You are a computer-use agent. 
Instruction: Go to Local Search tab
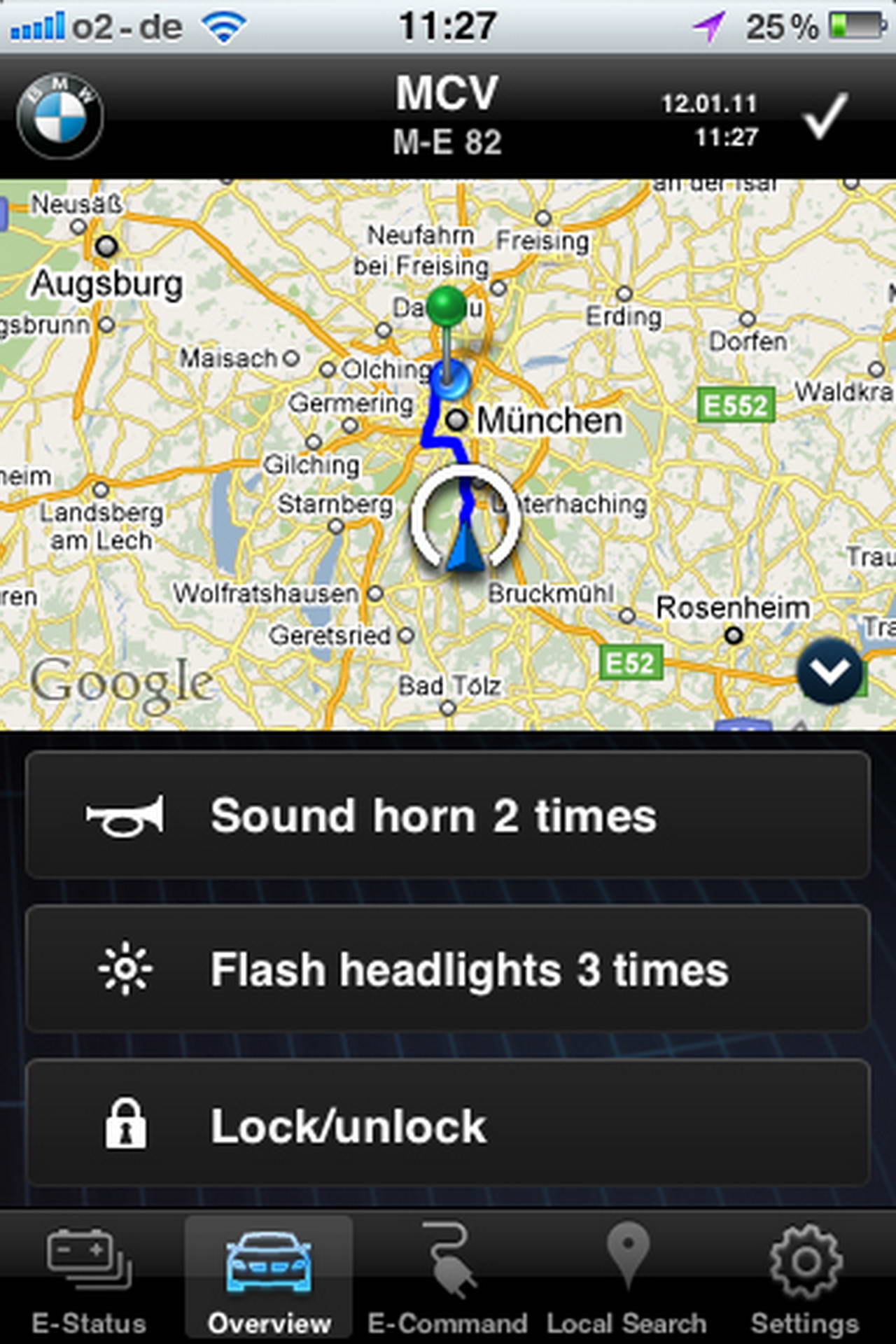pos(627,1281)
